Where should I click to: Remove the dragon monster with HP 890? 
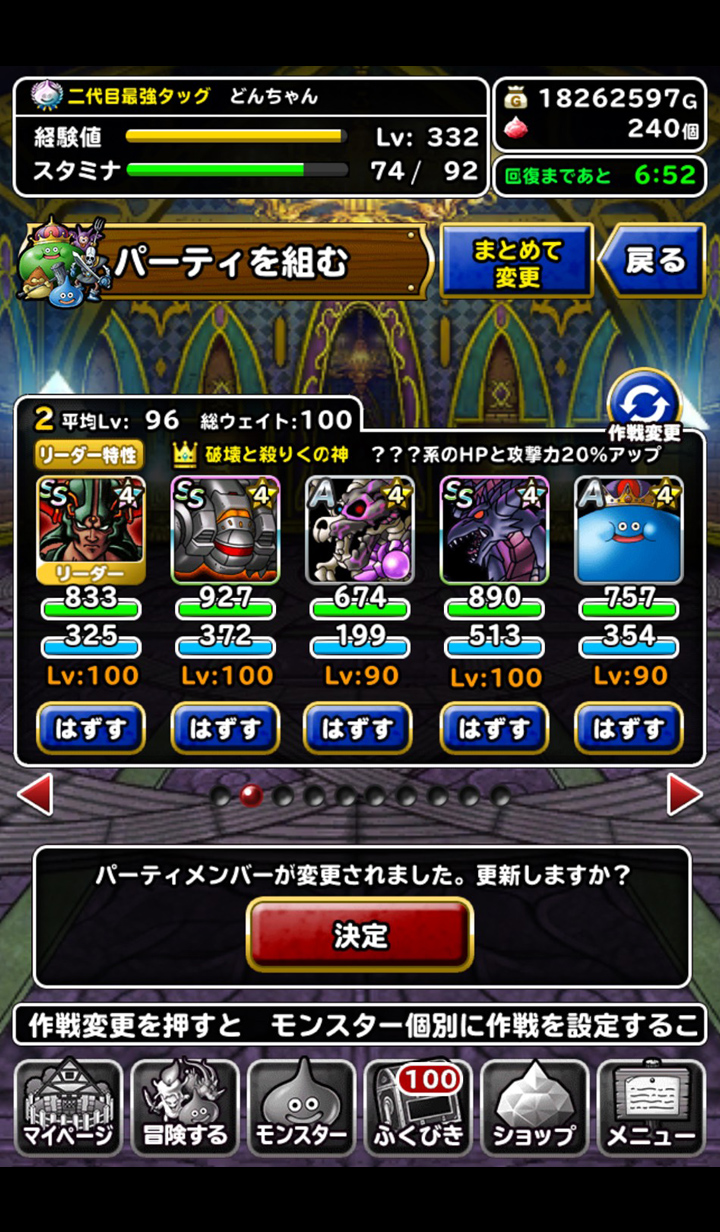(x=494, y=728)
